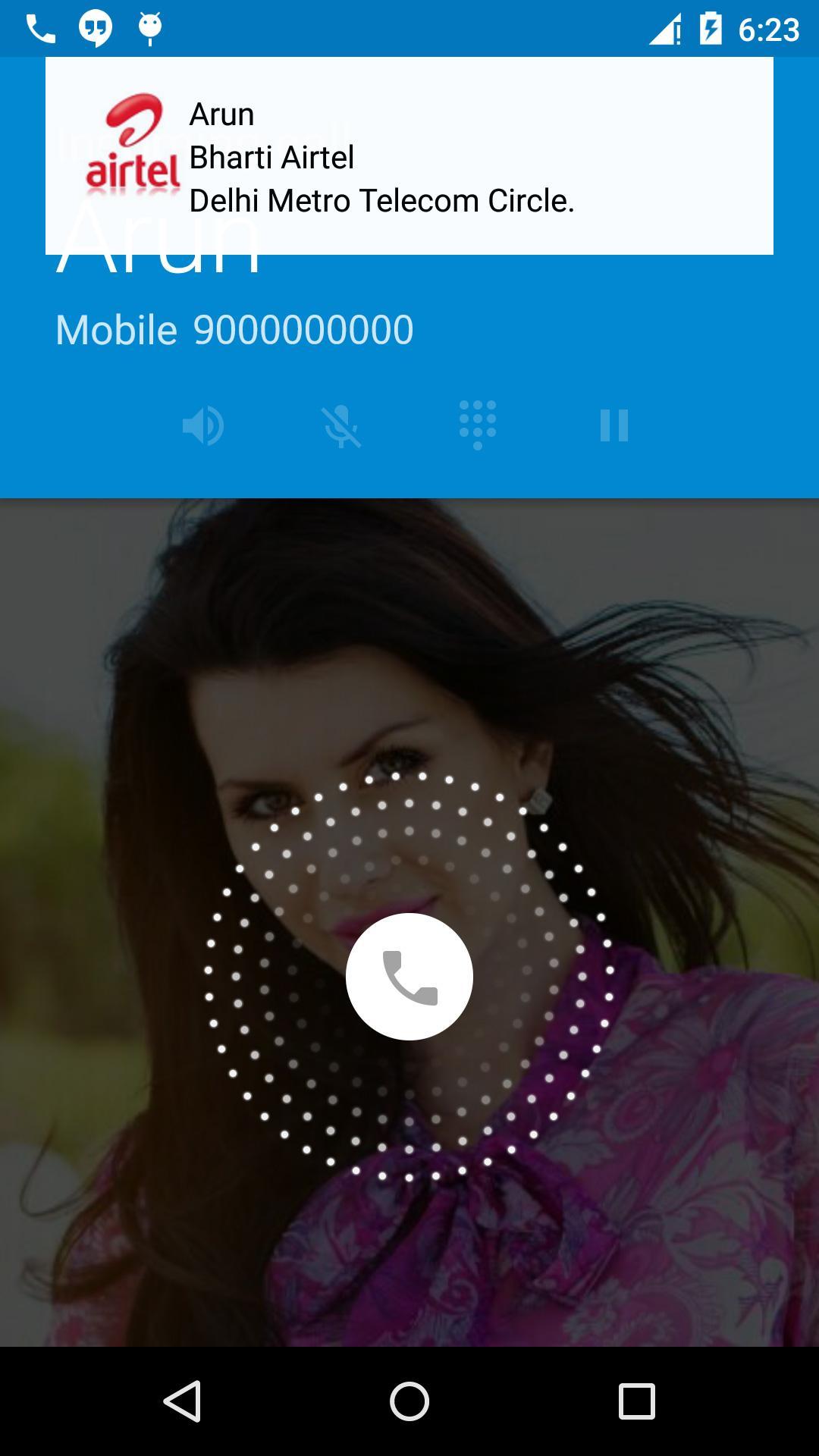Tap the Airtel caller info popup
The width and height of the screenshot is (819, 1456).
click(409, 156)
